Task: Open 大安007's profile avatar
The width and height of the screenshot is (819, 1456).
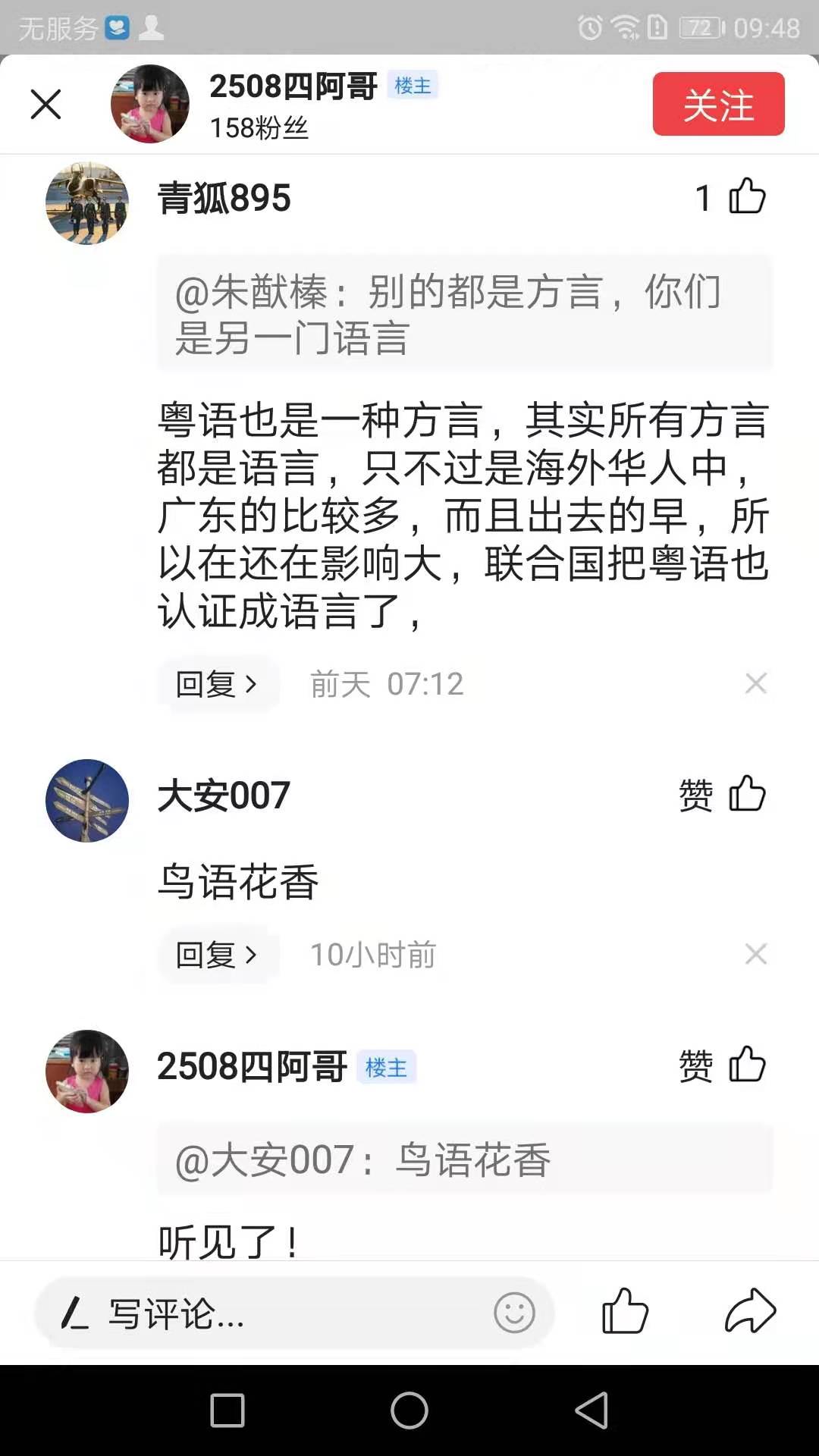Action: click(87, 800)
